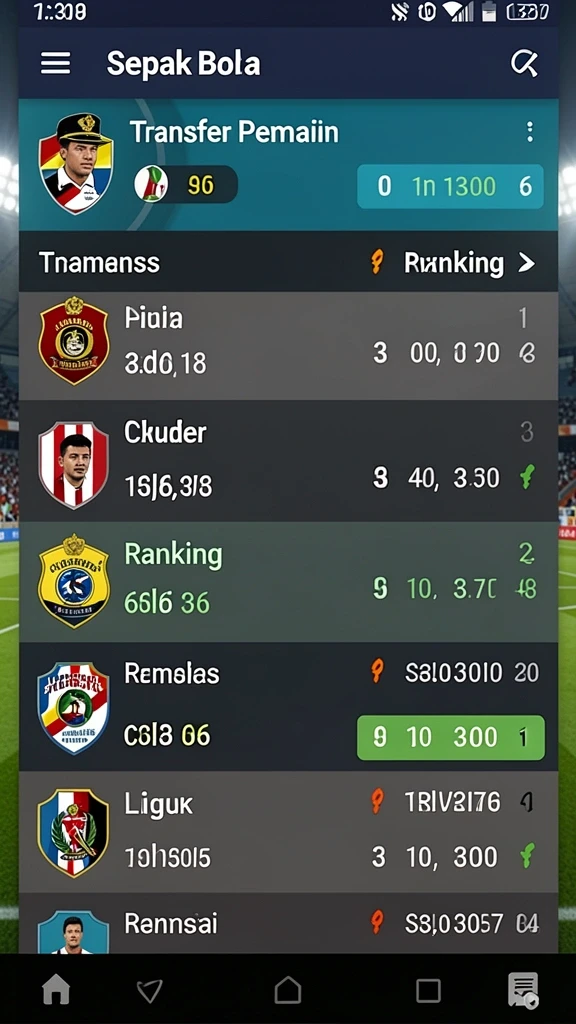Screen dimensions: 576x1024
Task: Tap the teal score button on Transfer Pemain
Action: point(451,187)
